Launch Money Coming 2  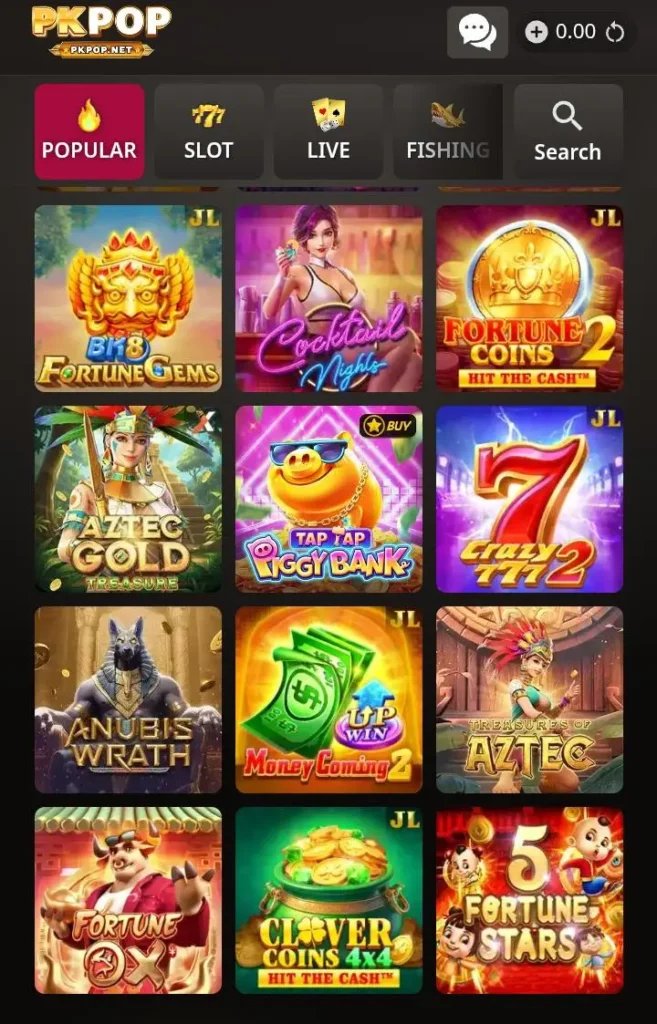(x=328, y=699)
